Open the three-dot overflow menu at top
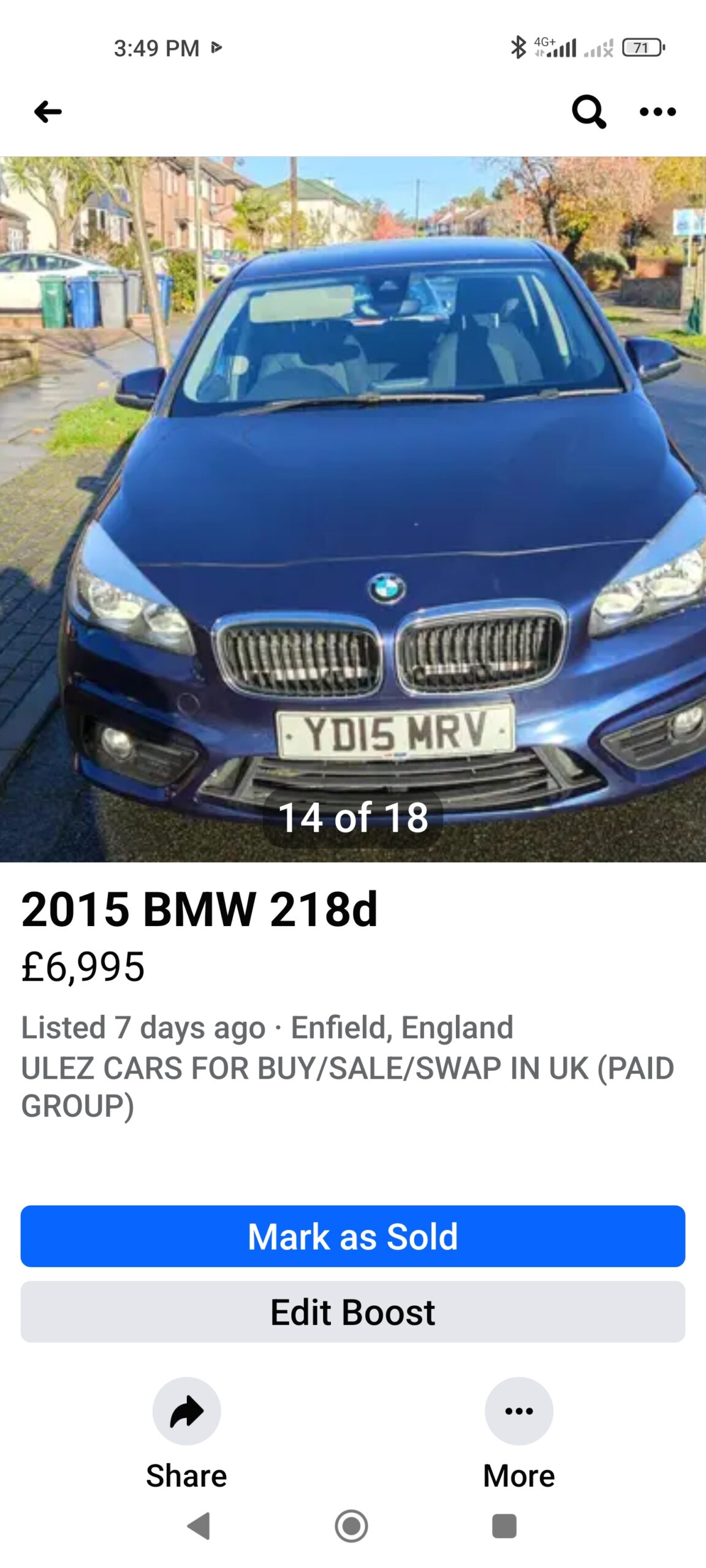706x1568 pixels. pyautogui.click(x=658, y=111)
